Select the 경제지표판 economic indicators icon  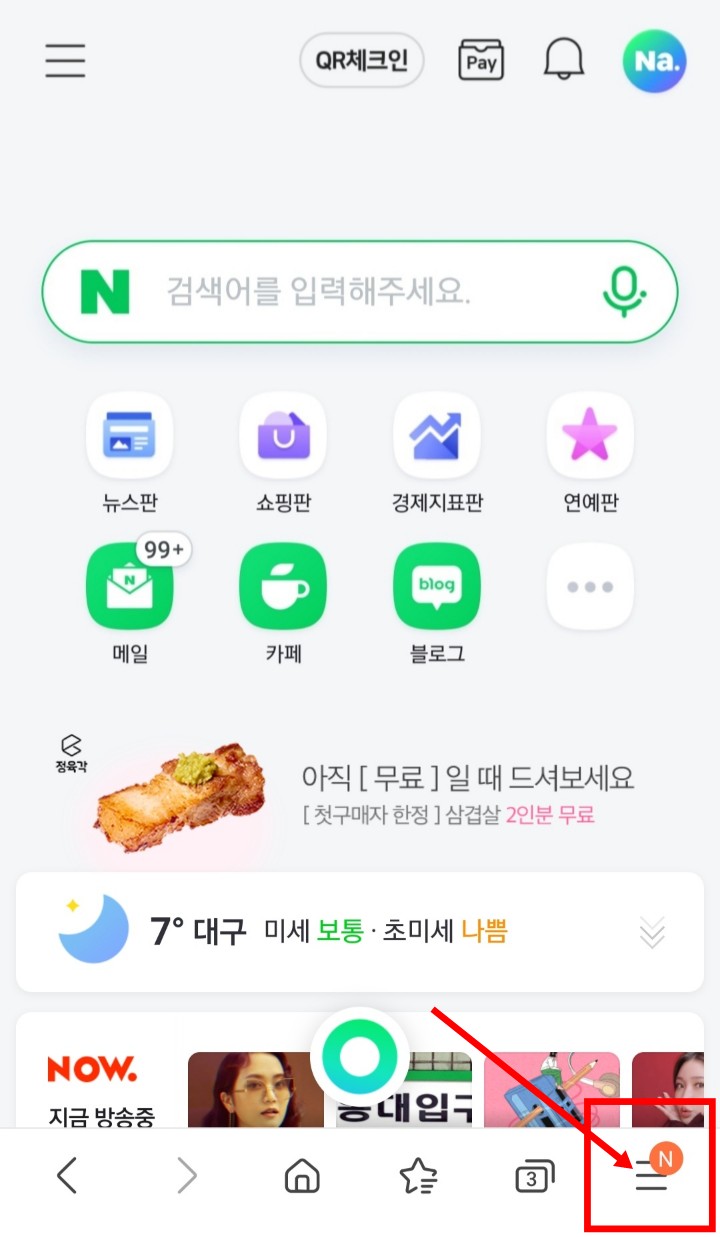tap(436, 434)
